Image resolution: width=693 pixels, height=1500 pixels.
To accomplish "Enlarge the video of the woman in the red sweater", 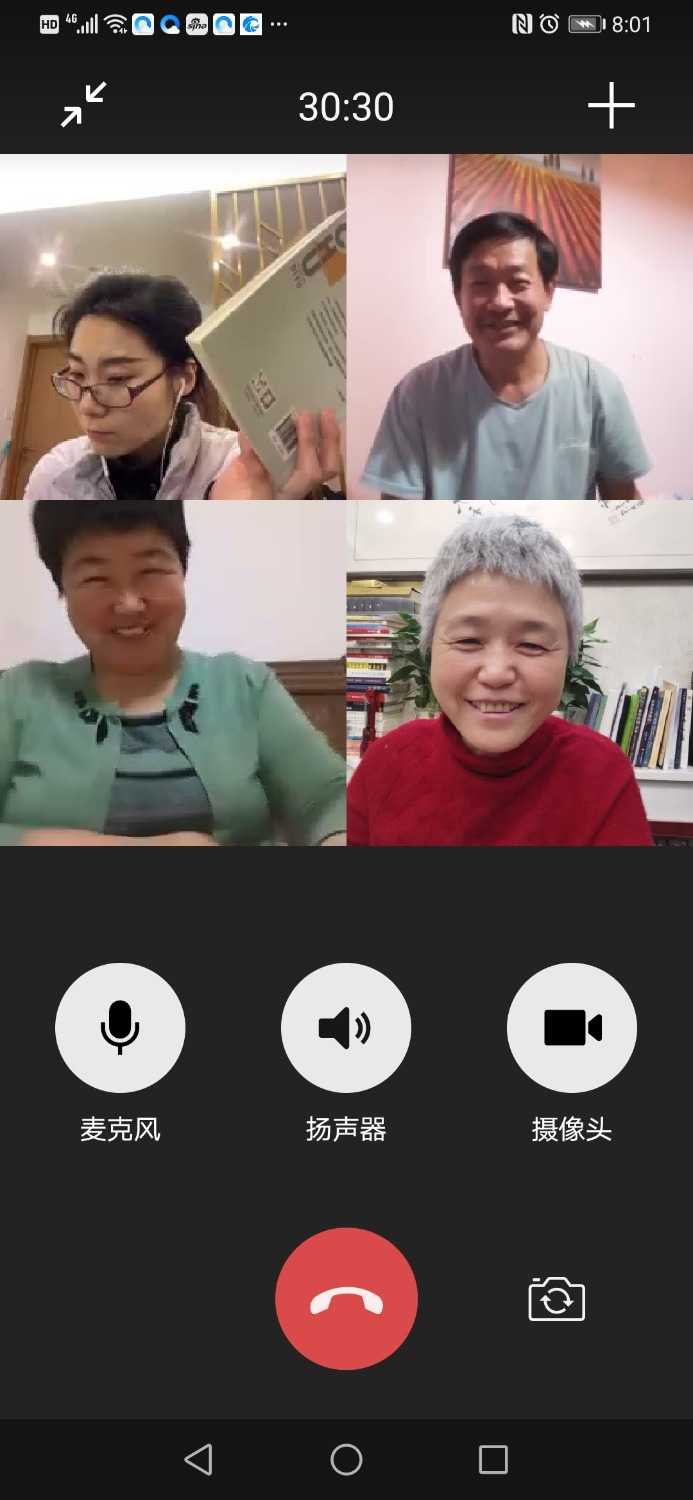I will tap(520, 673).
